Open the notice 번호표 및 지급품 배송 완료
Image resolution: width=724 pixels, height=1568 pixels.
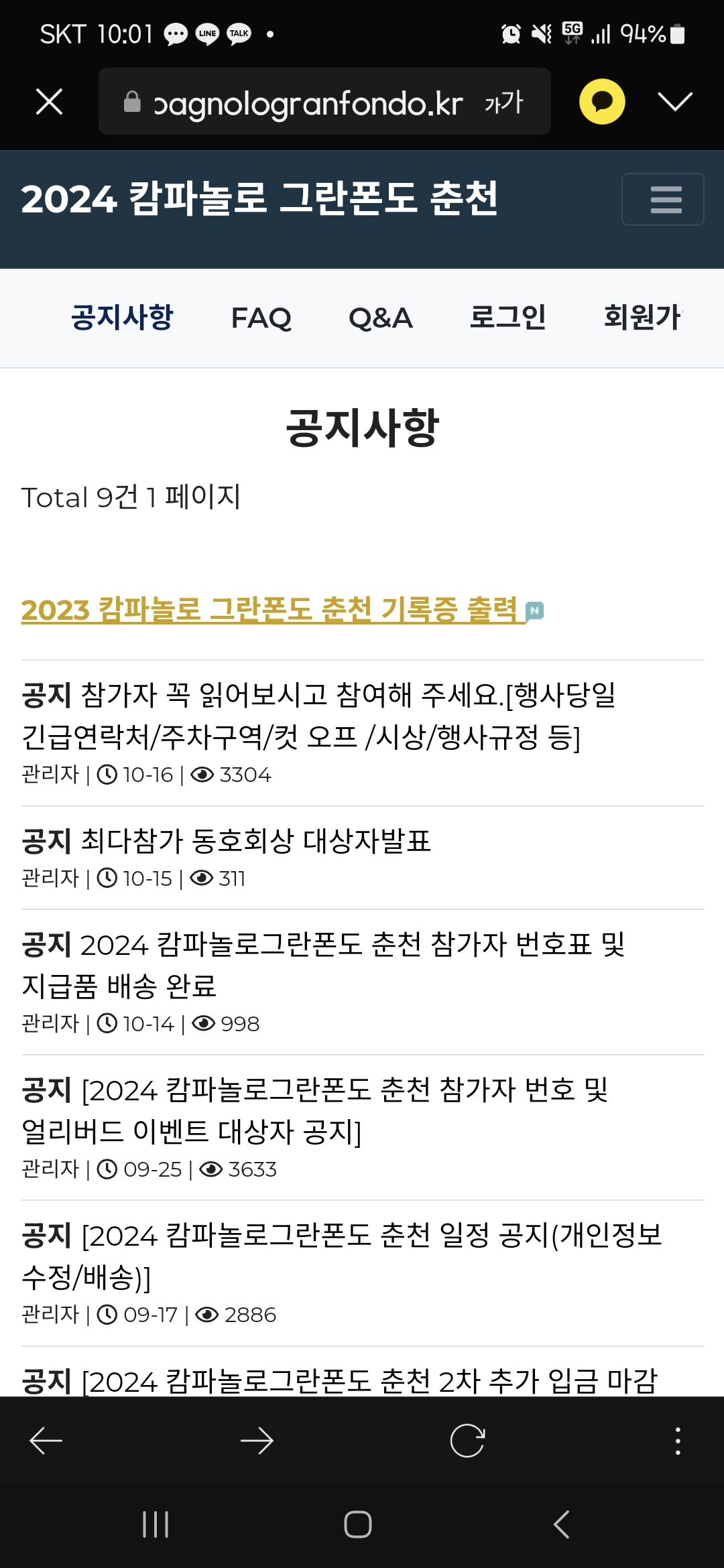(x=322, y=965)
